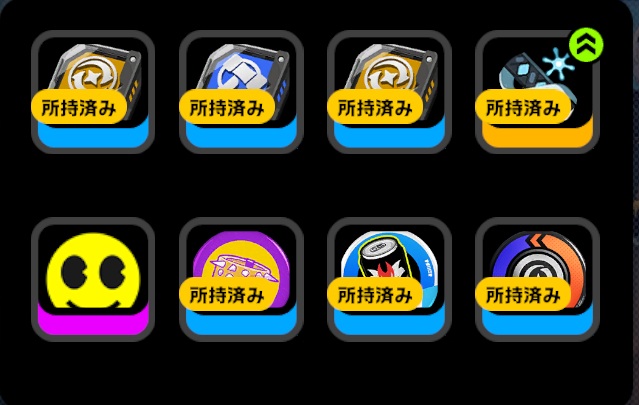Open the orange and blue disc tile
Screen dimensions: 639x405
[537, 280]
